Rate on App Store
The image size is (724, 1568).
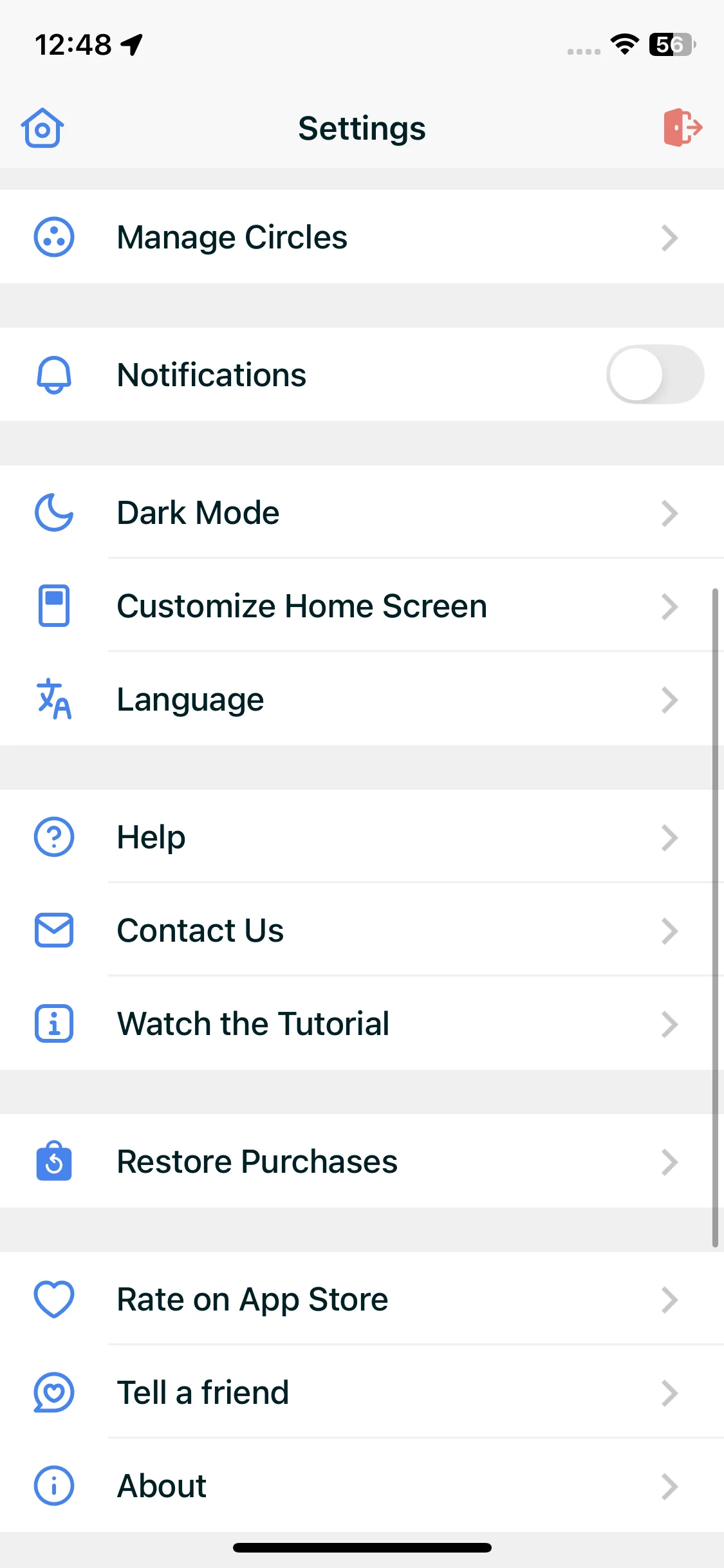tap(362, 1300)
